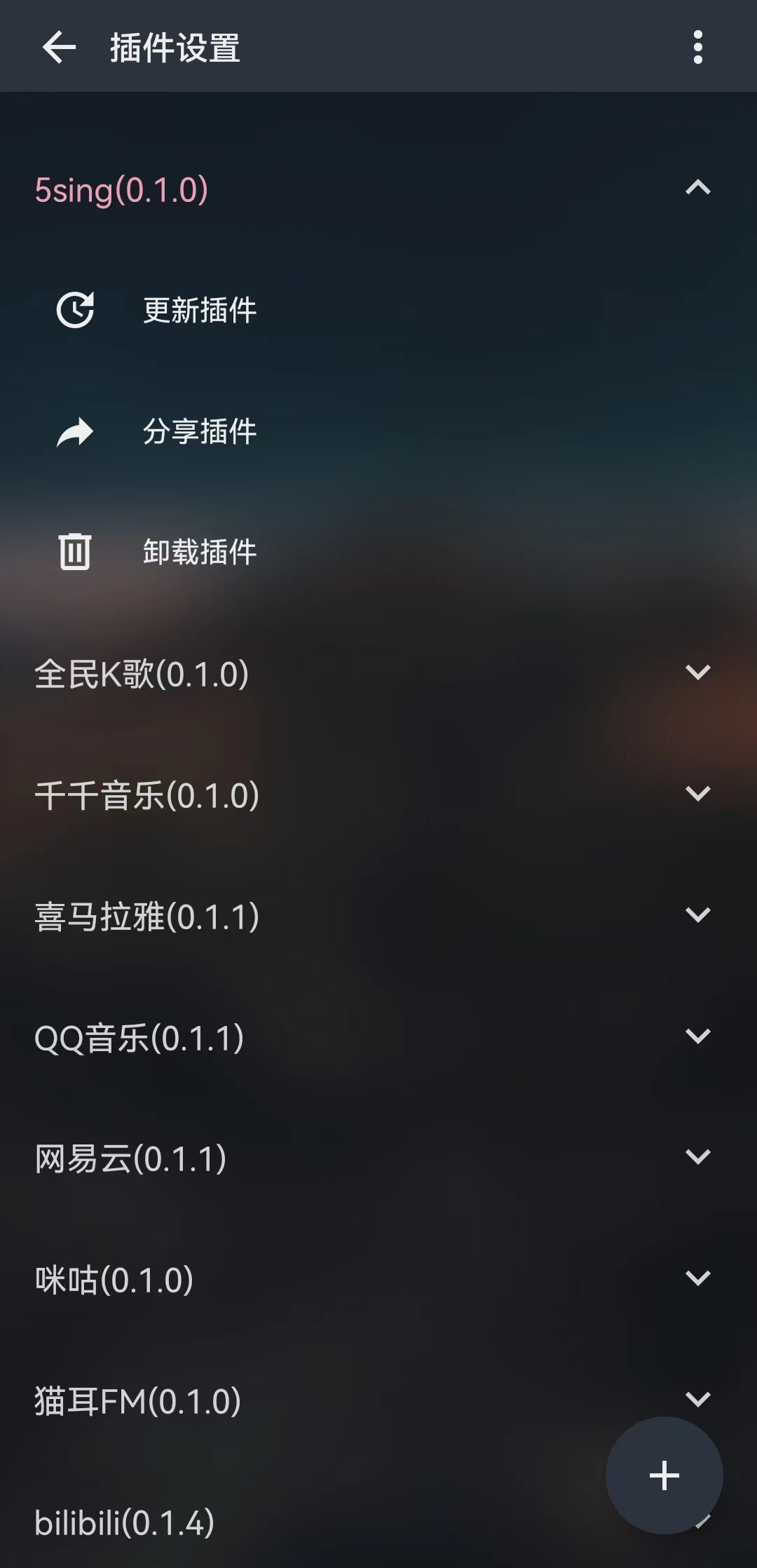Share the 5sing plugin via 分享插件
This screenshot has width=757, height=1568.
[x=200, y=431]
